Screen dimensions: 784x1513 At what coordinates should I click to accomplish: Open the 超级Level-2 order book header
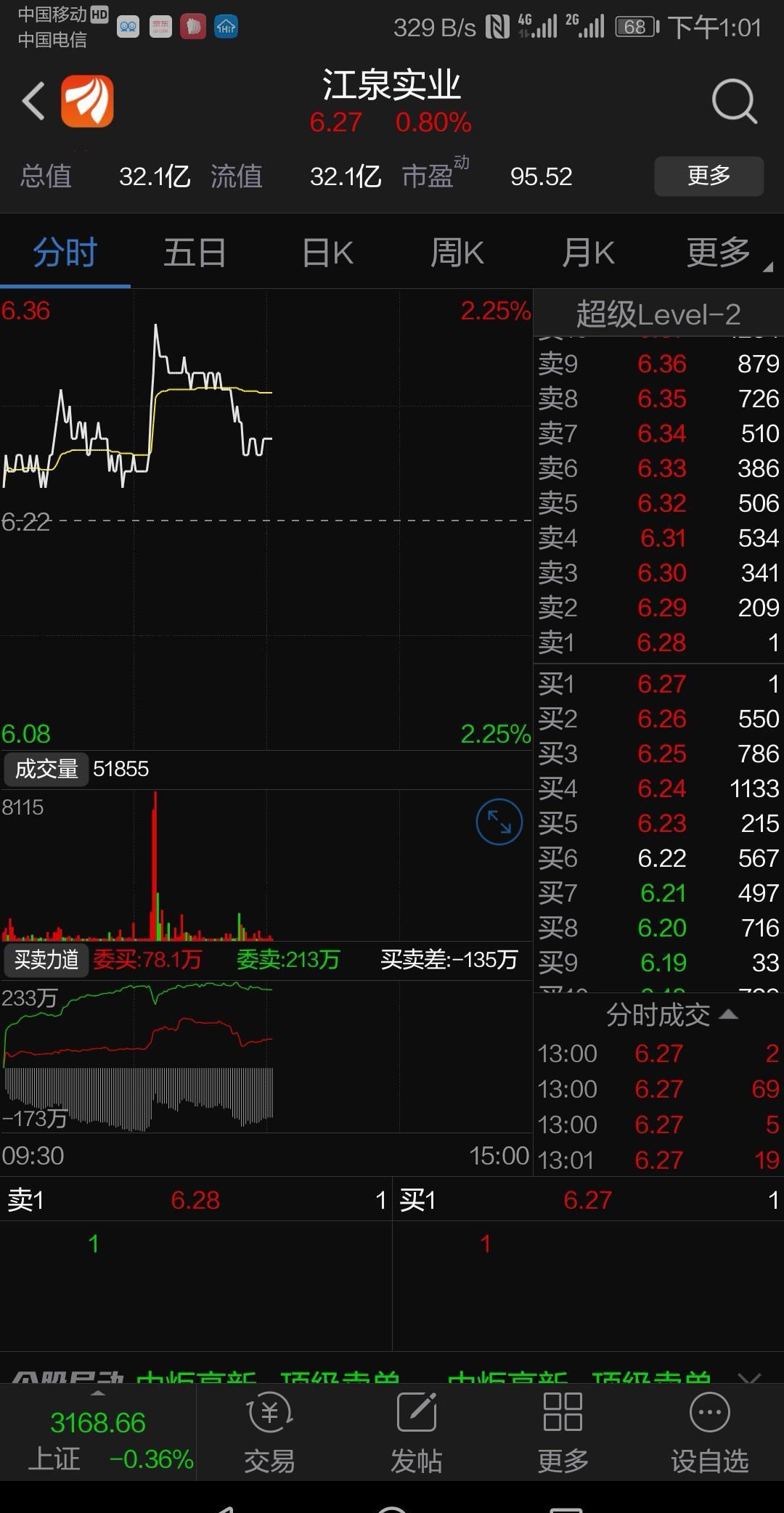tap(658, 314)
